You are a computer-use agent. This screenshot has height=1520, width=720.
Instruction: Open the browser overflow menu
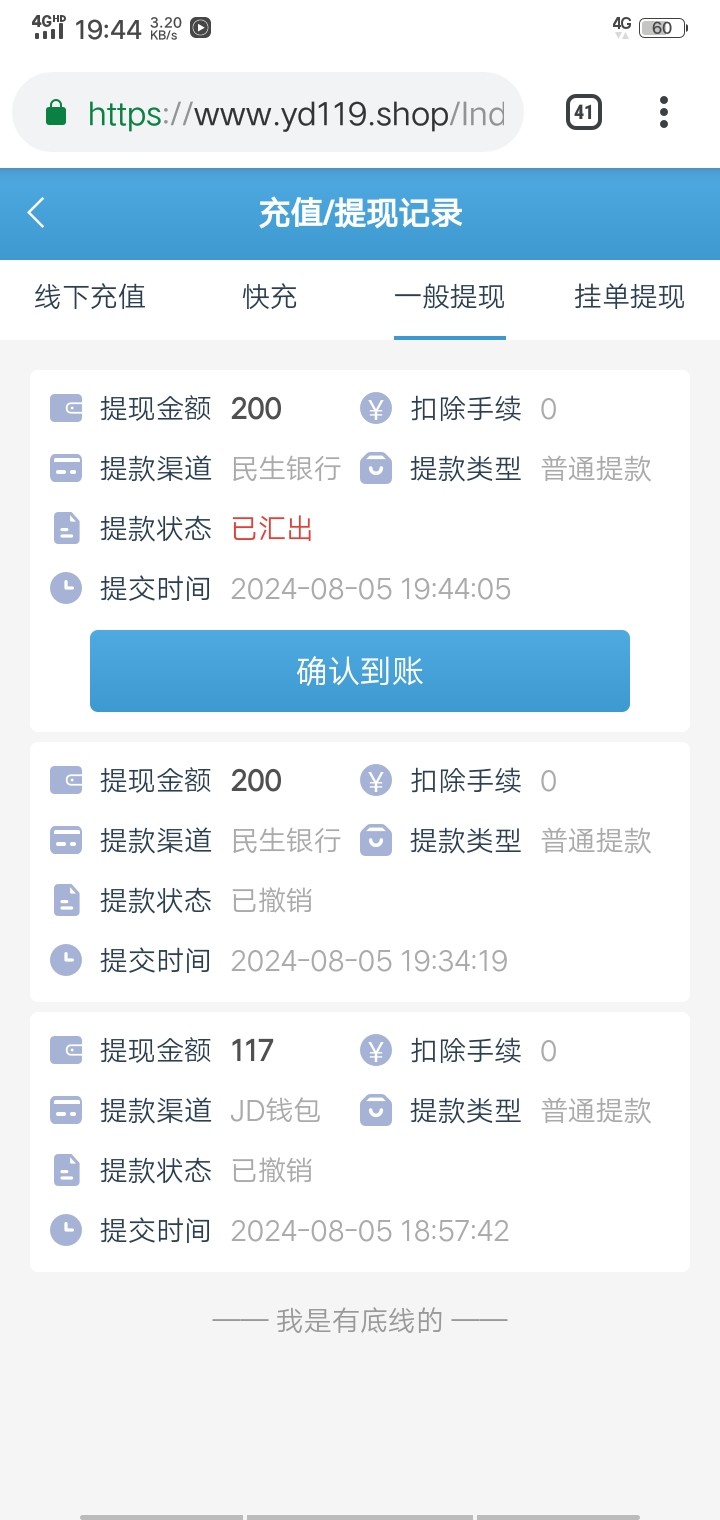(664, 112)
